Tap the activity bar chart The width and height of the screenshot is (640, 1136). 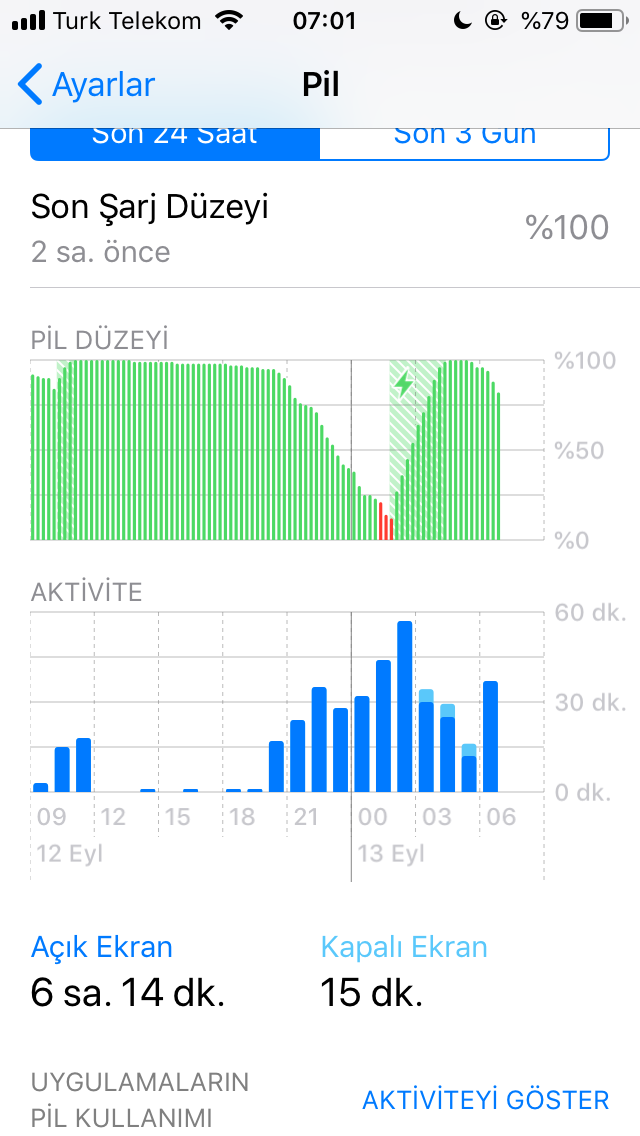pyautogui.click(x=287, y=702)
